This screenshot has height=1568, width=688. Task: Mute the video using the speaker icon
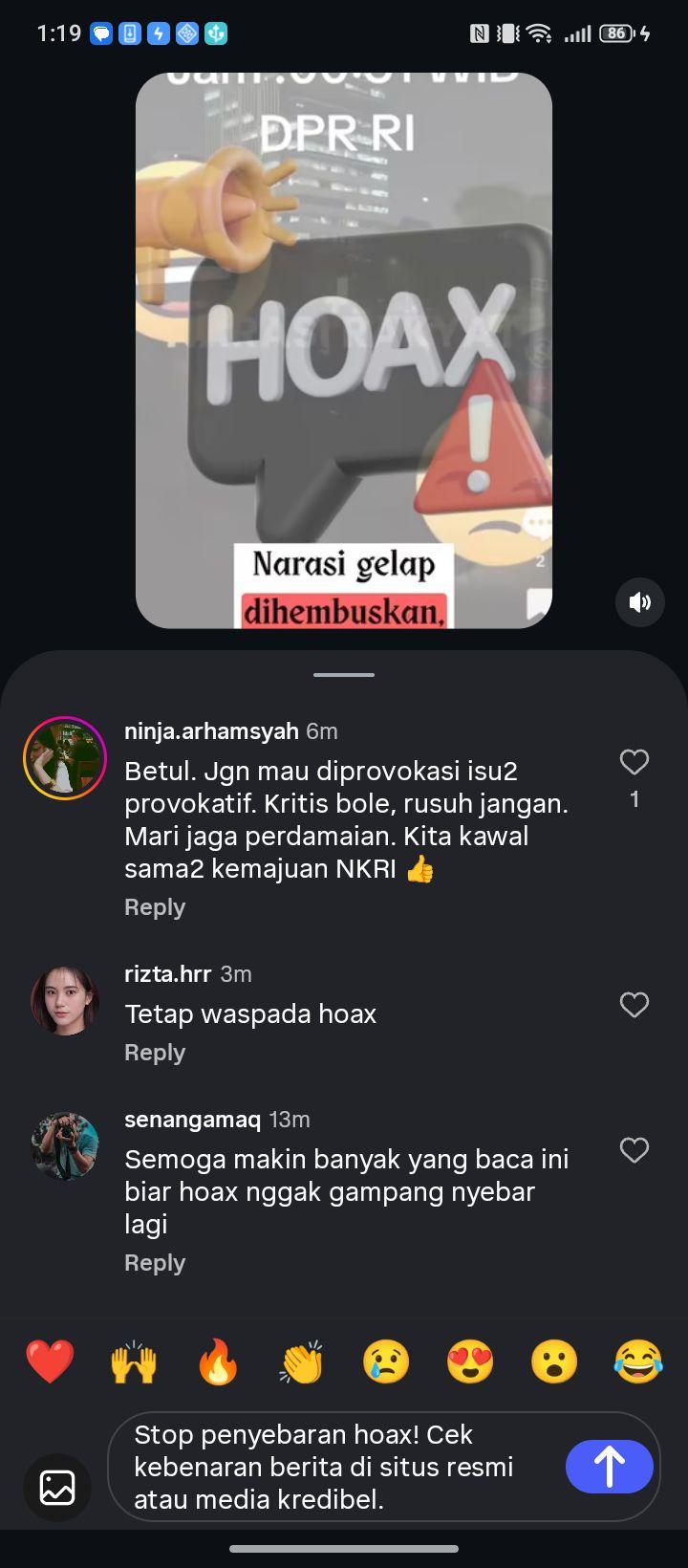click(x=639, y=602)
